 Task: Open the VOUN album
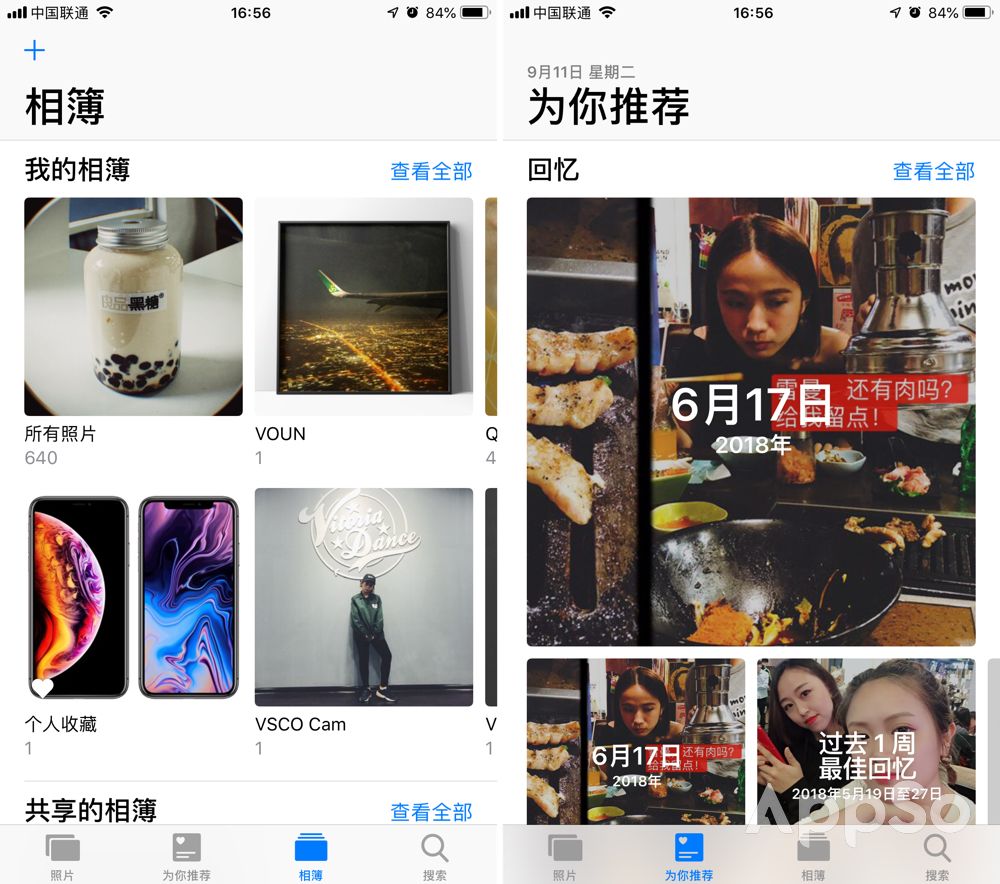point(363,306)
